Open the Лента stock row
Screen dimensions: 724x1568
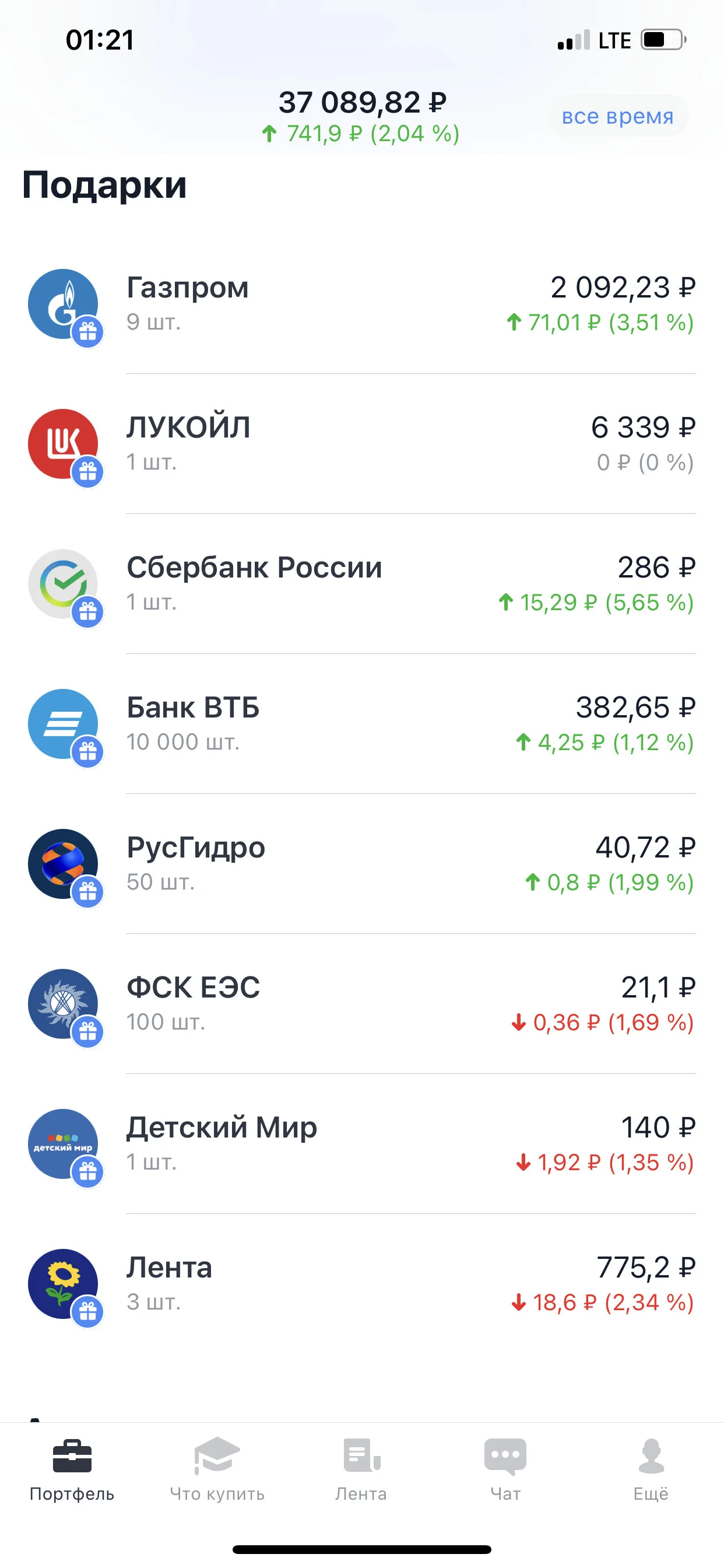click(x=362, y=1284)
